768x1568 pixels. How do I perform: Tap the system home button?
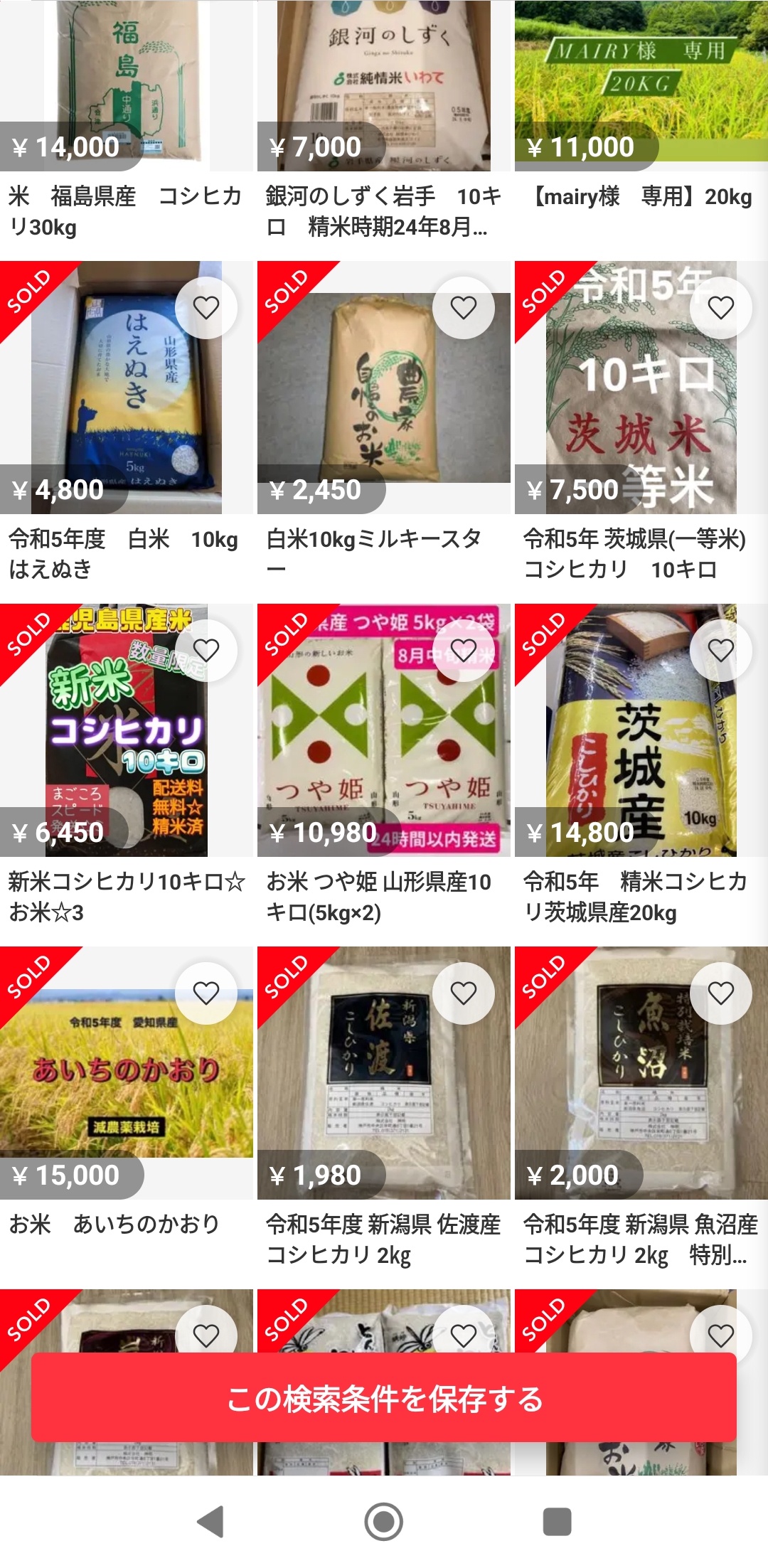(x=384, y=1522)
